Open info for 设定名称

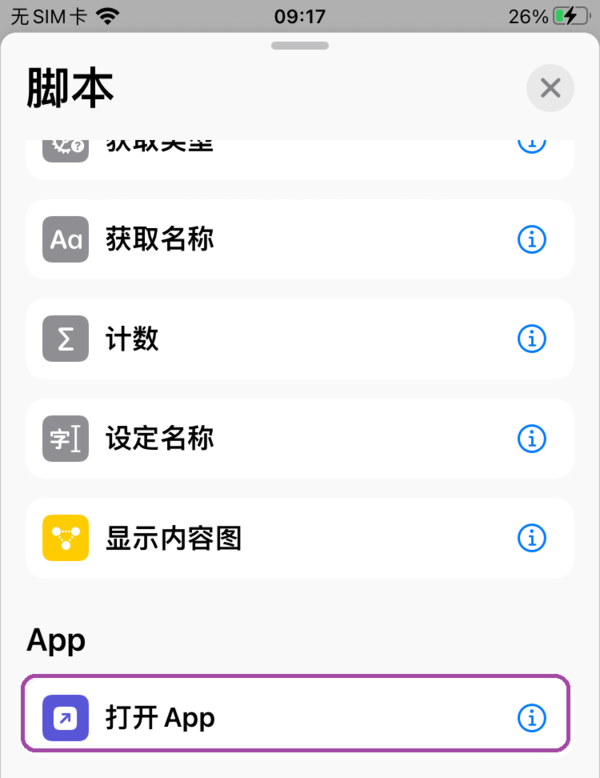(x=532, y=439)
